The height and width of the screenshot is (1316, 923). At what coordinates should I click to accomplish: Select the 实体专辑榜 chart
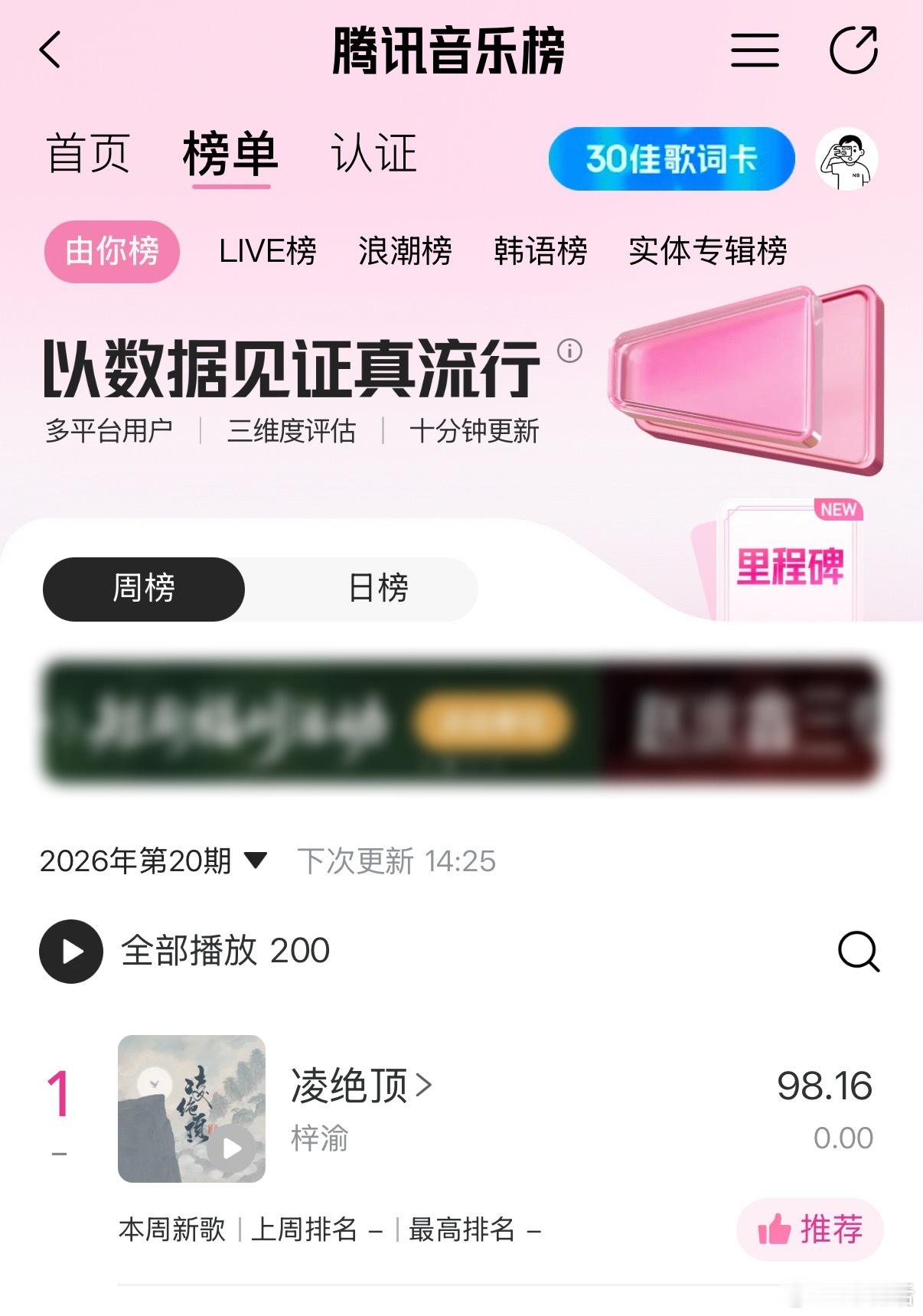pos(707,251)
